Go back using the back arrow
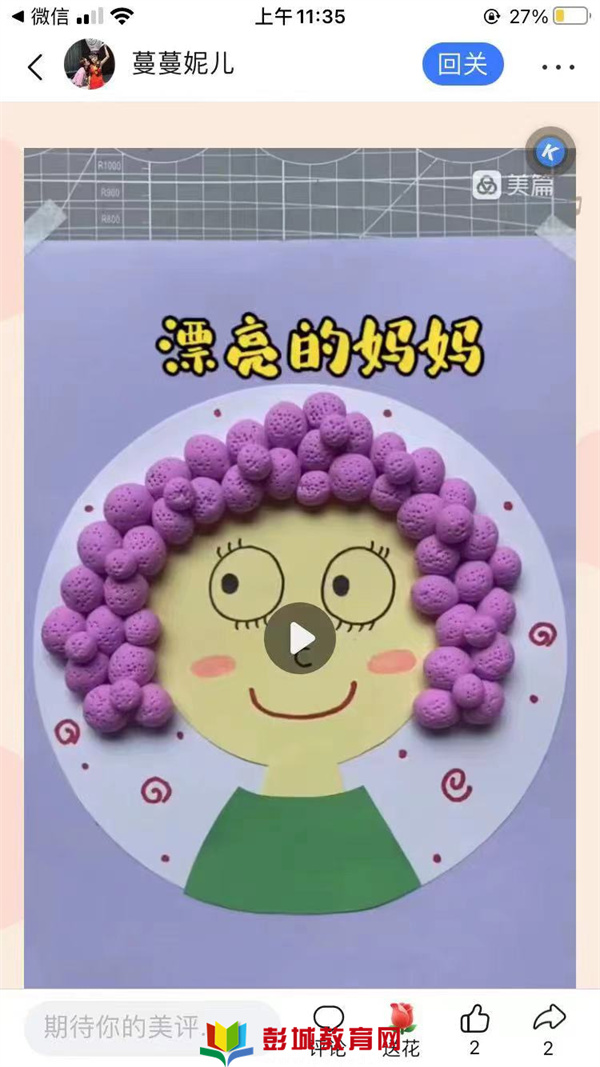The width and height of the screenshot is (600, 1067). click(35, 67)
